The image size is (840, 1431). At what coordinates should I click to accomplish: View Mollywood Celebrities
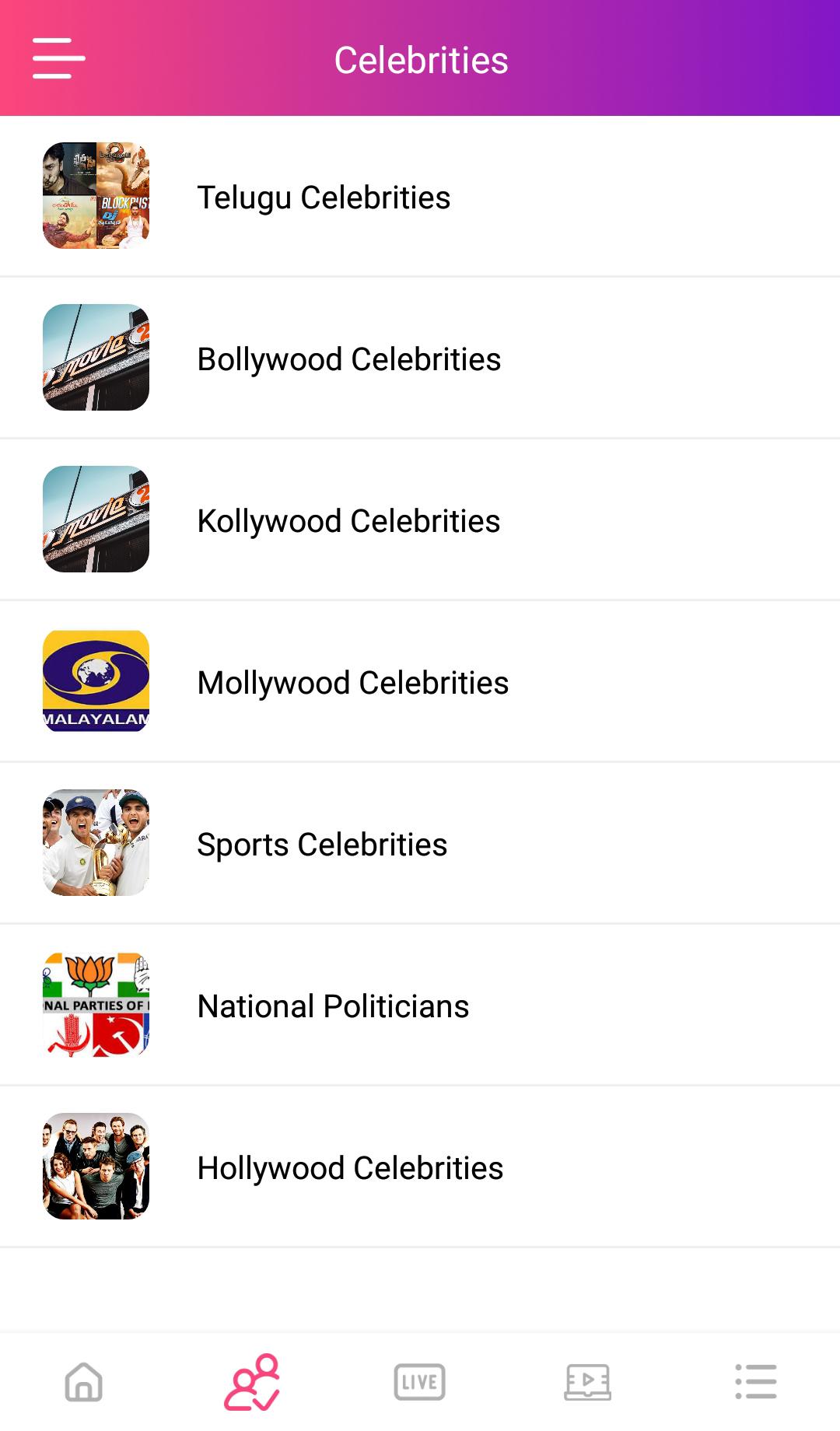(420, 682)
